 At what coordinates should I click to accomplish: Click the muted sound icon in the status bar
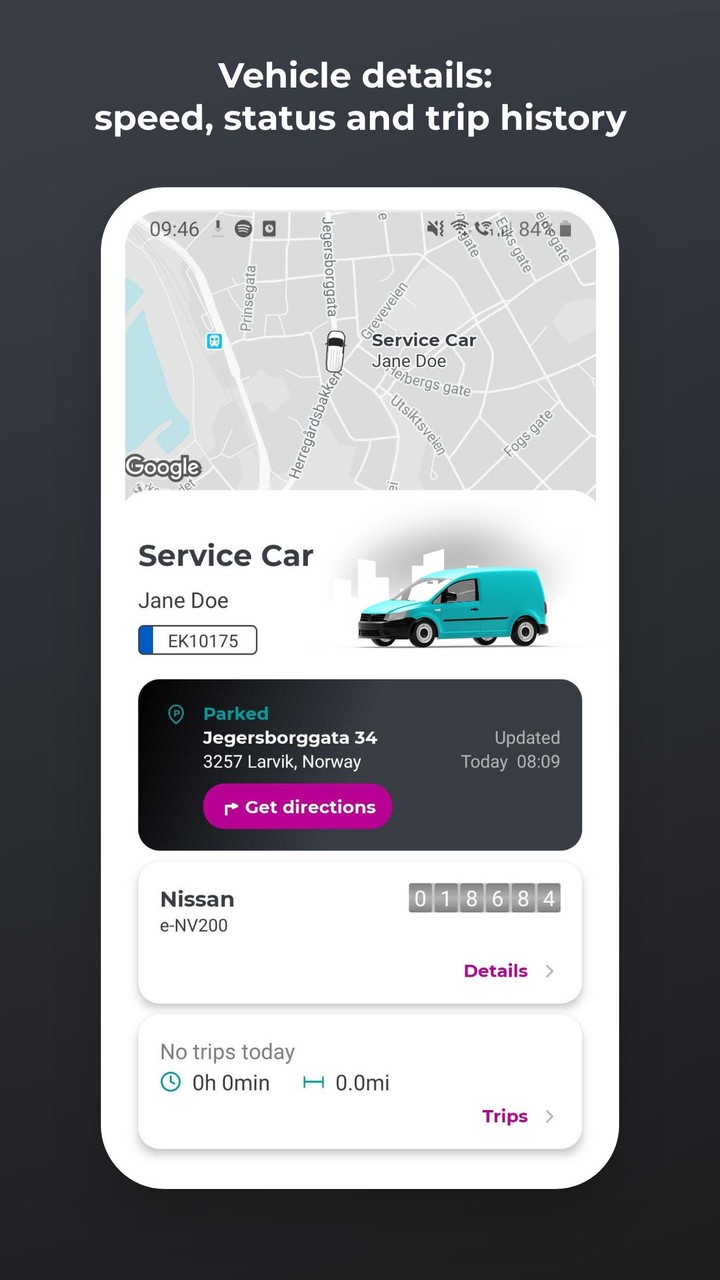coord(433,228)
